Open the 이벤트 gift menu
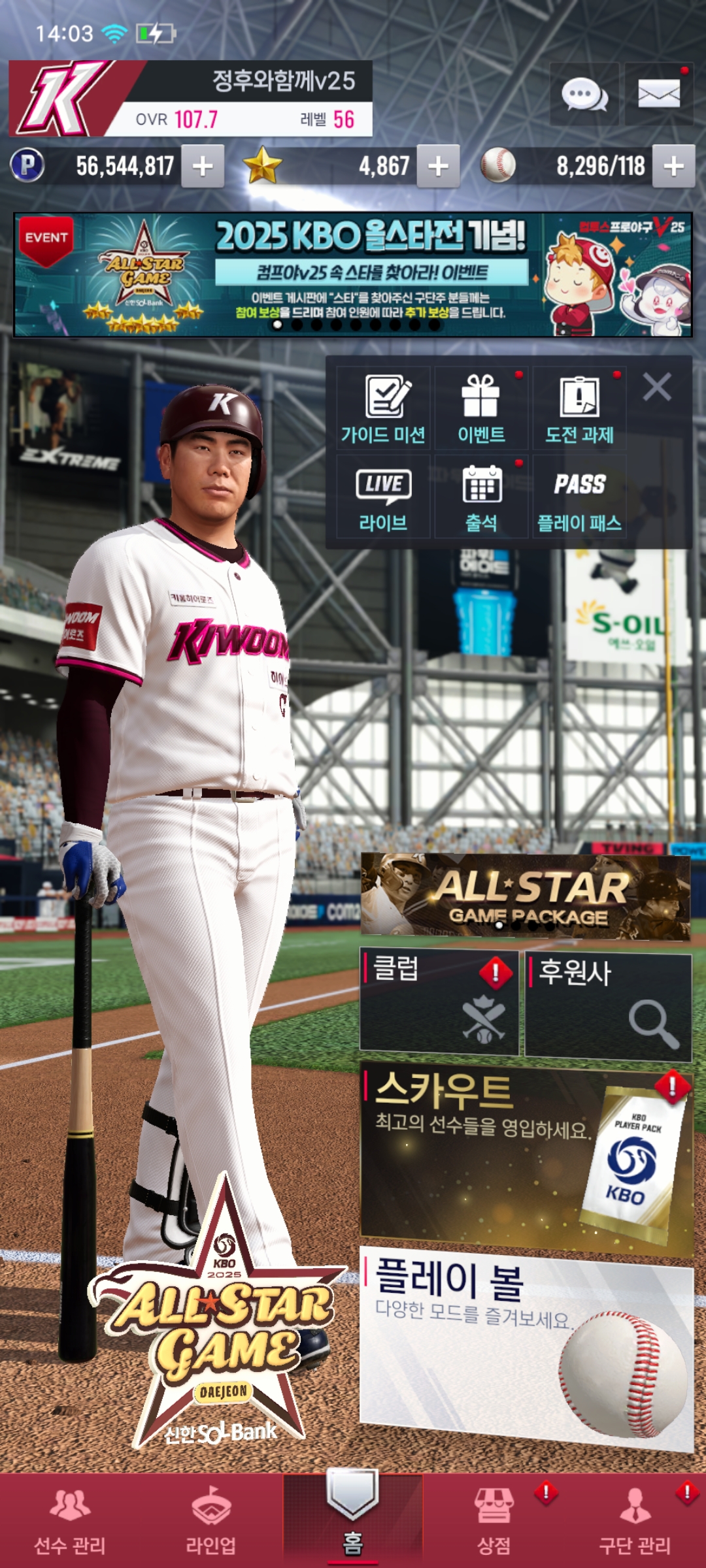Screen dimensions: 706x1568 coord(481,408)
